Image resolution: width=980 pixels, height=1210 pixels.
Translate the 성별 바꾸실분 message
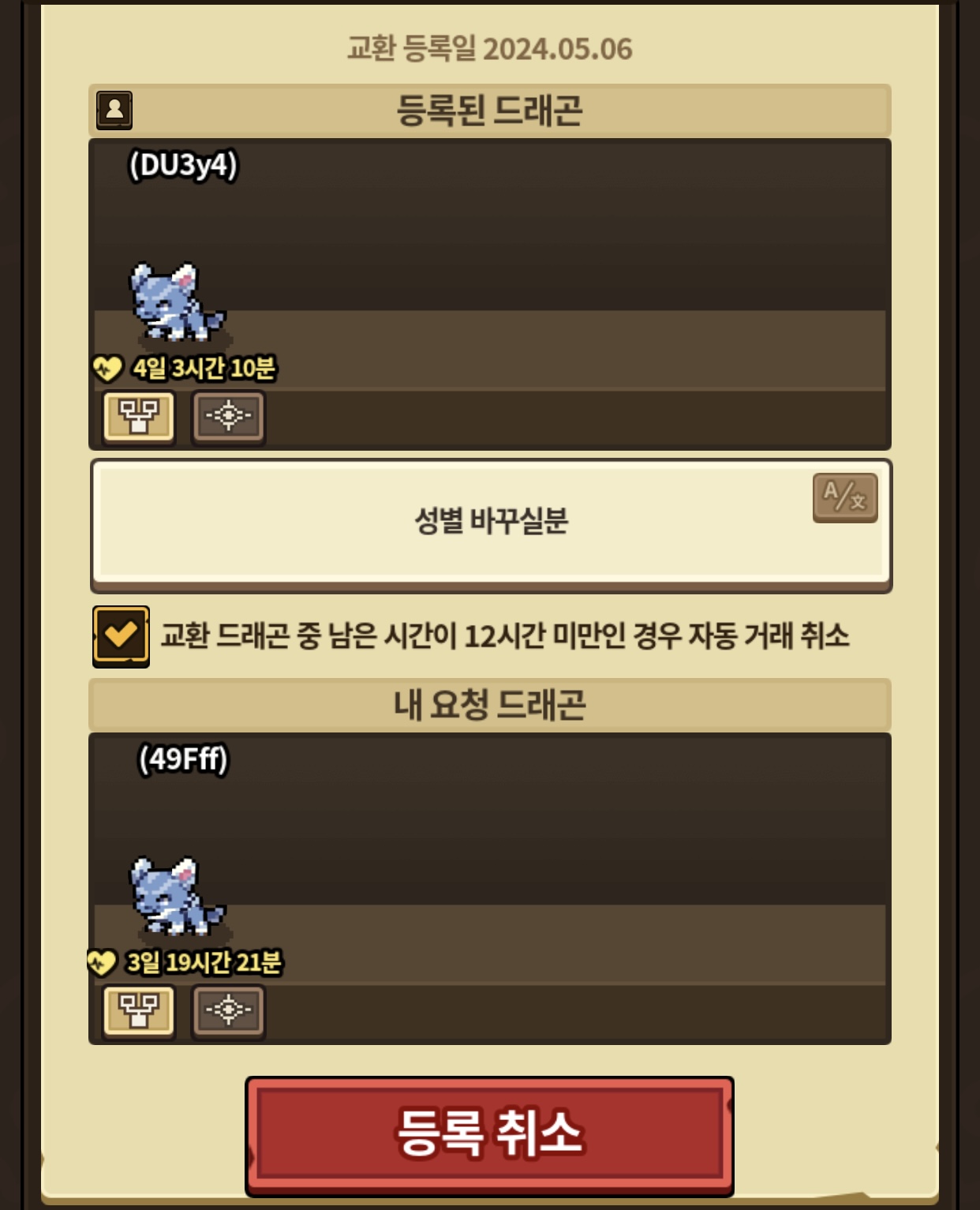click(845, 497)
